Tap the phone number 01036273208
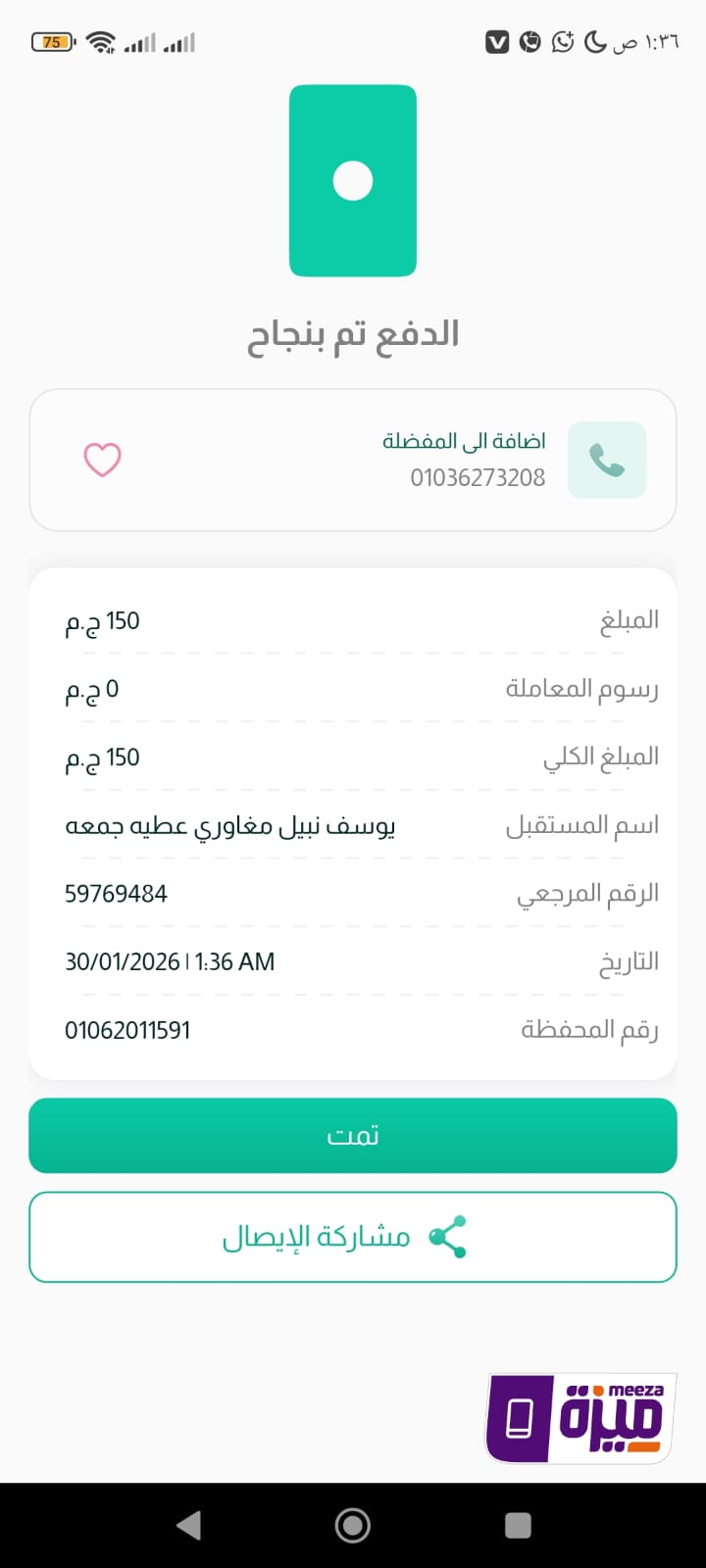 (x=478, y=477)
